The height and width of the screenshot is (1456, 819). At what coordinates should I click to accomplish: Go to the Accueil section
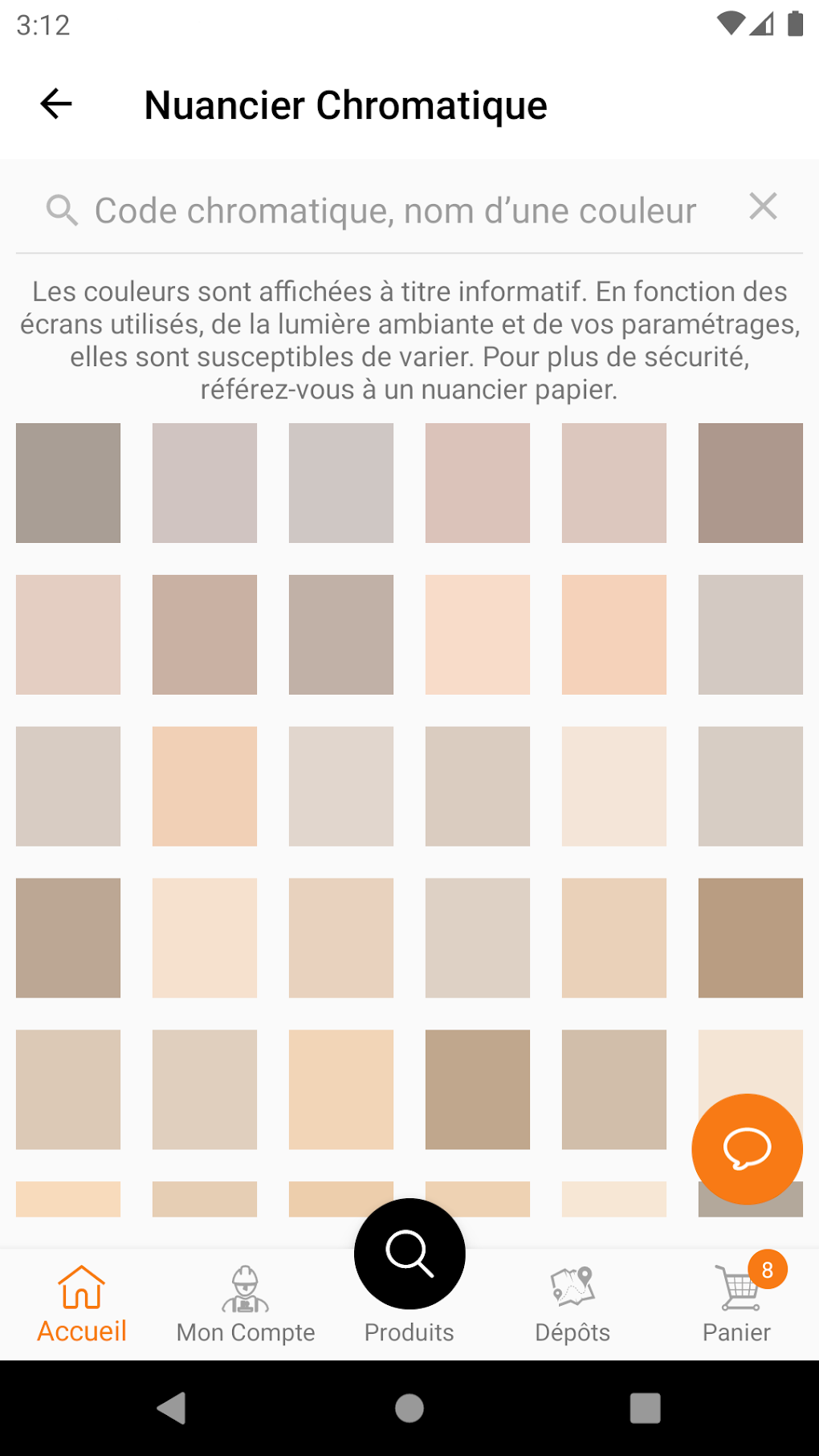80,1332
